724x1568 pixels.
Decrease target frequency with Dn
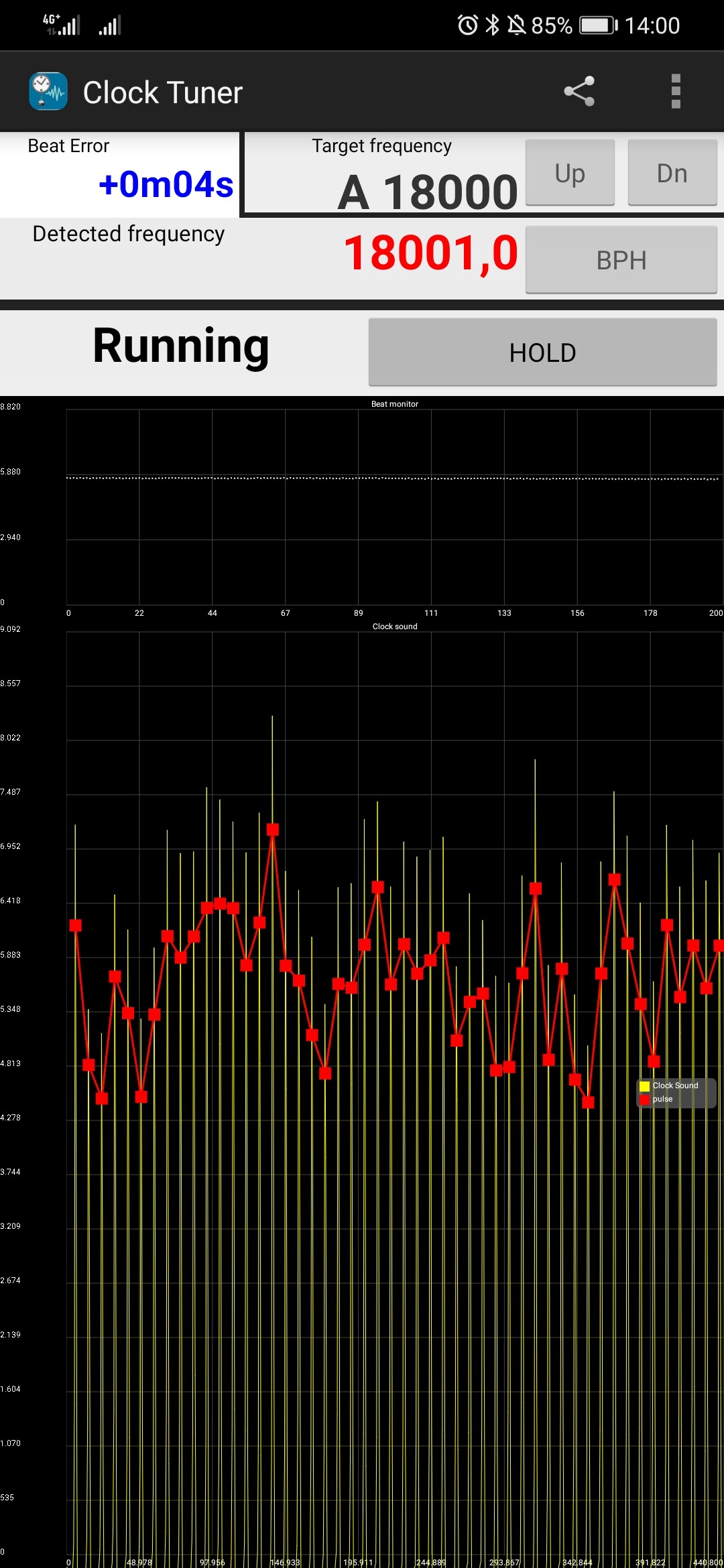pyautogui.click(x=672, y=173)
